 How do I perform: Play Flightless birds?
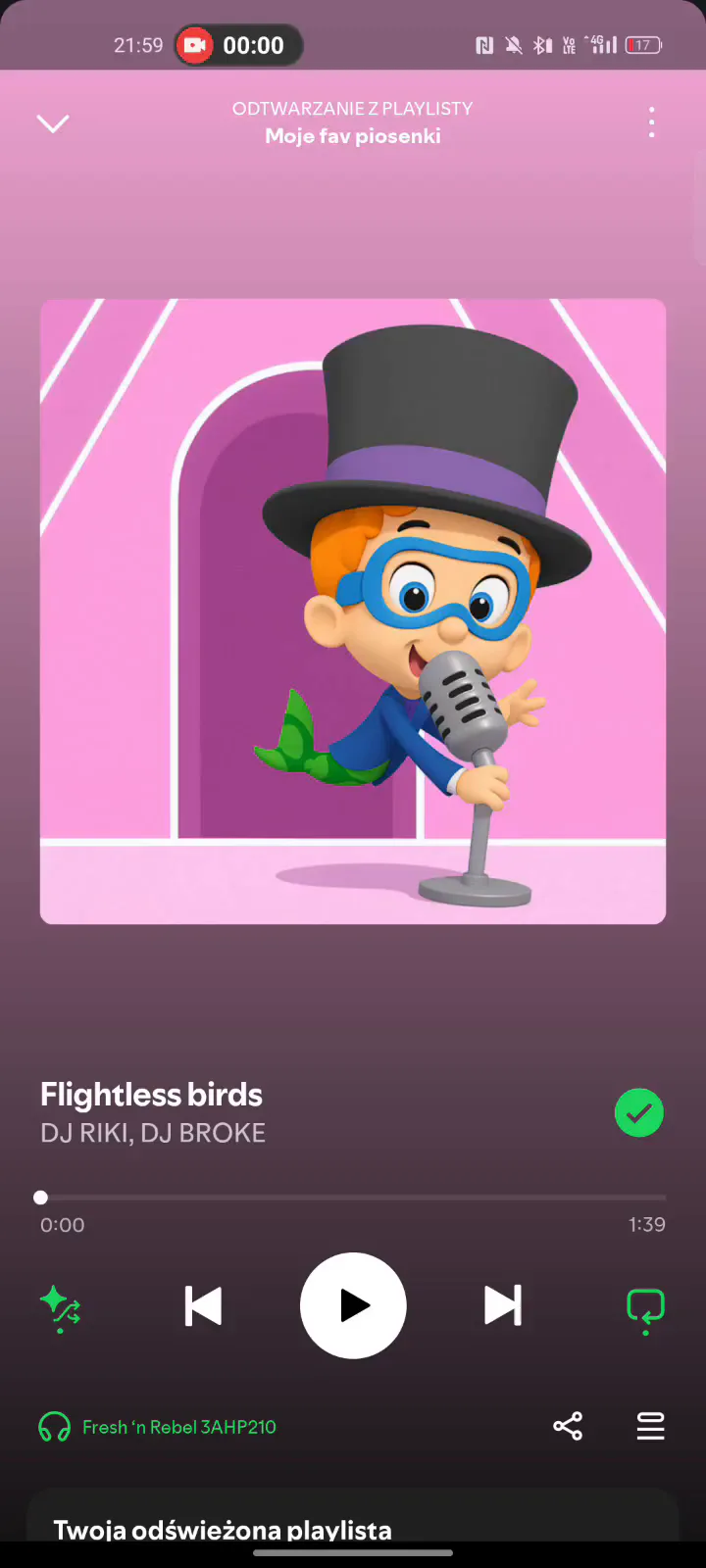pos(353,1305)
